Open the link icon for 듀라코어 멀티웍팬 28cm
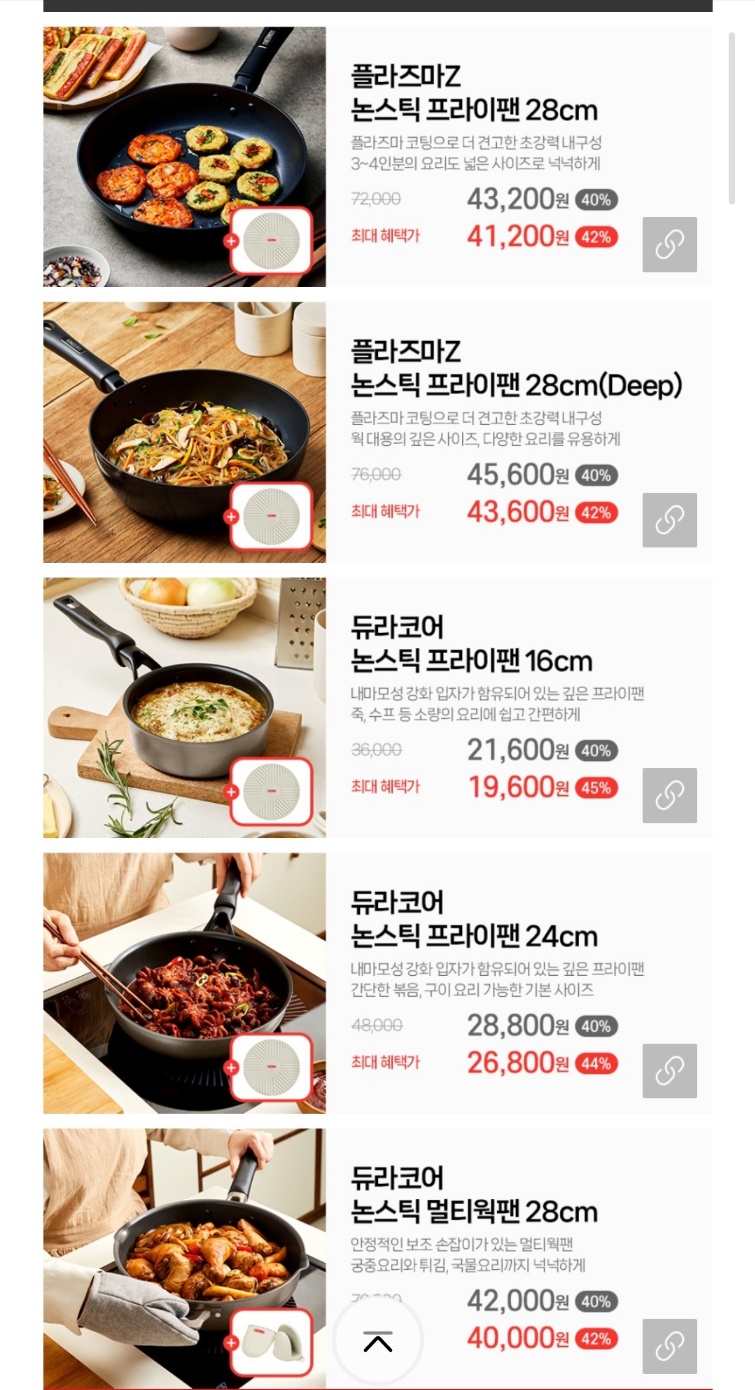Screen dimensions: 755x1390 [669, 1346]
